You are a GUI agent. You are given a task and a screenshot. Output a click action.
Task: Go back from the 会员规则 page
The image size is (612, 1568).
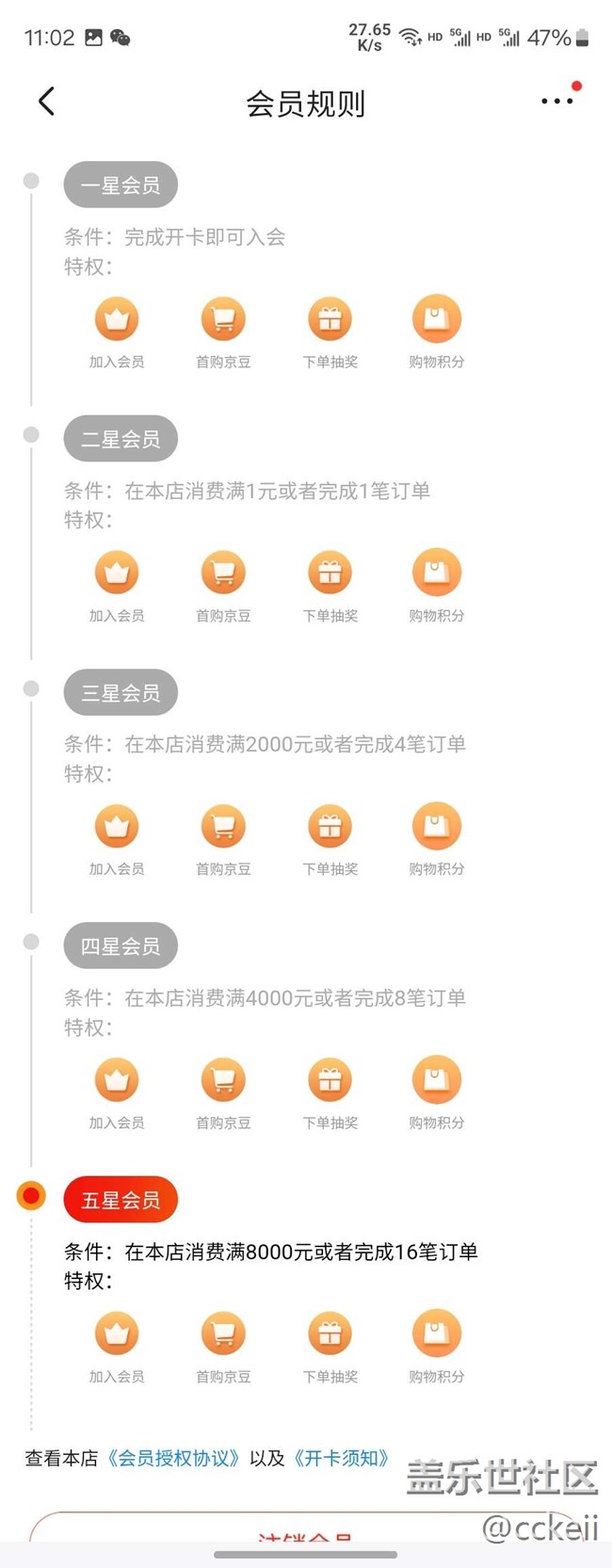(x=46, y=102)
